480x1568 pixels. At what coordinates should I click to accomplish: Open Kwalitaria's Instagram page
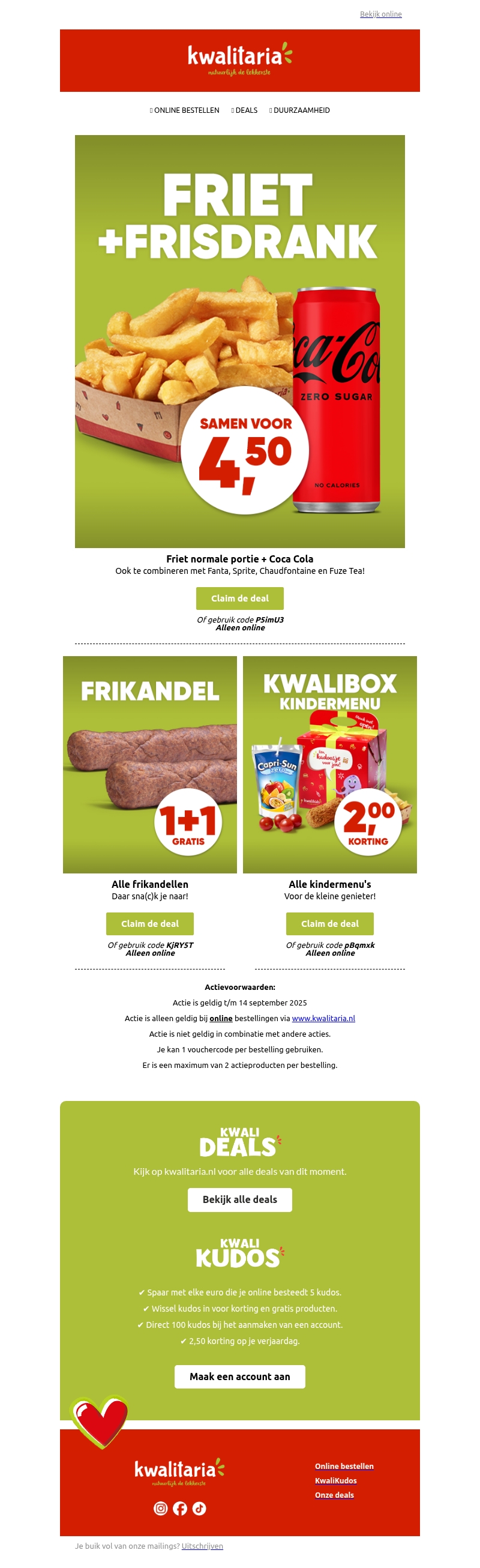click(161, 1507)
